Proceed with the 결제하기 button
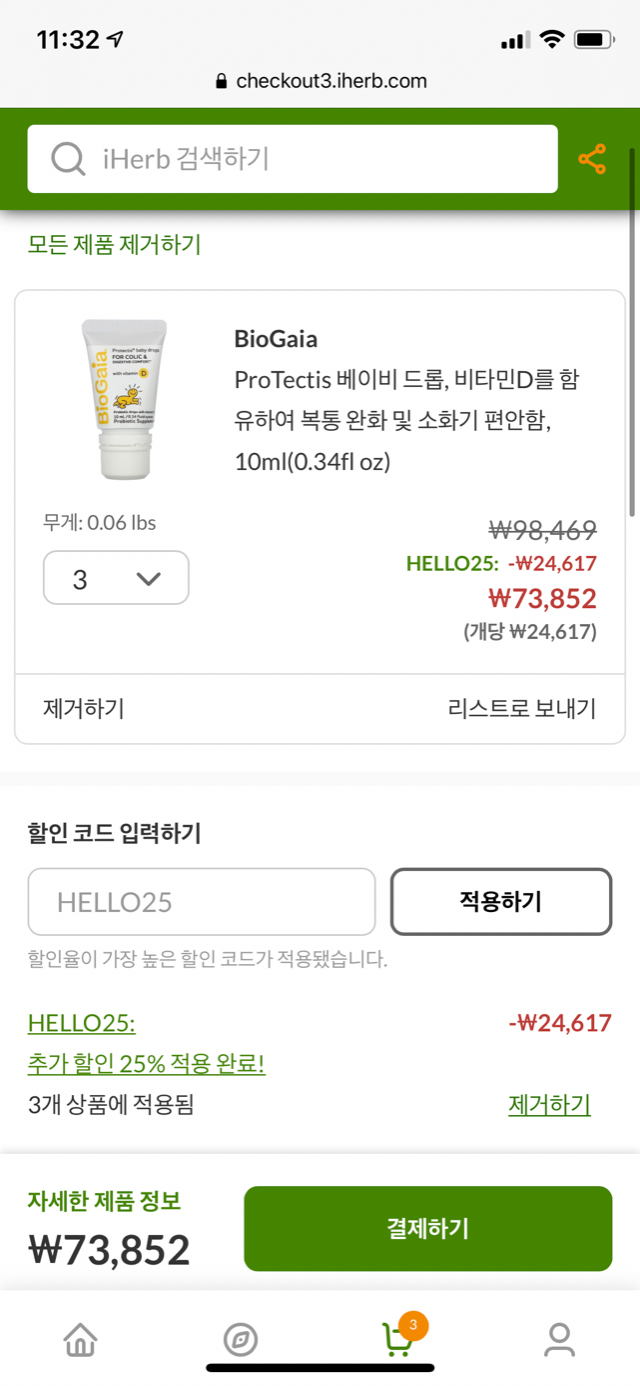The height and width of the screenshot is (1386, 640). point(428,1229)
